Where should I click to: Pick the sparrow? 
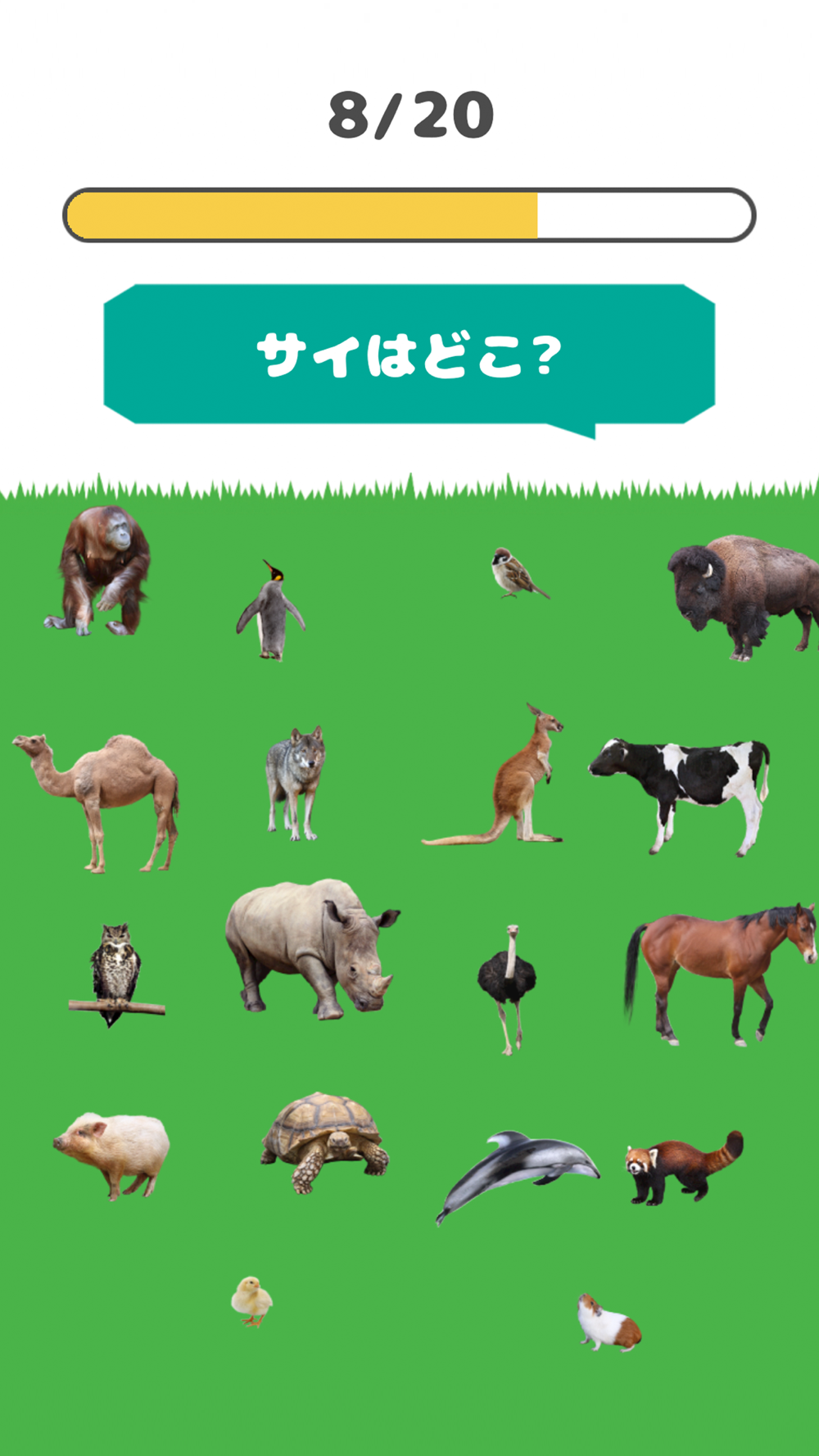pos(519,573)
